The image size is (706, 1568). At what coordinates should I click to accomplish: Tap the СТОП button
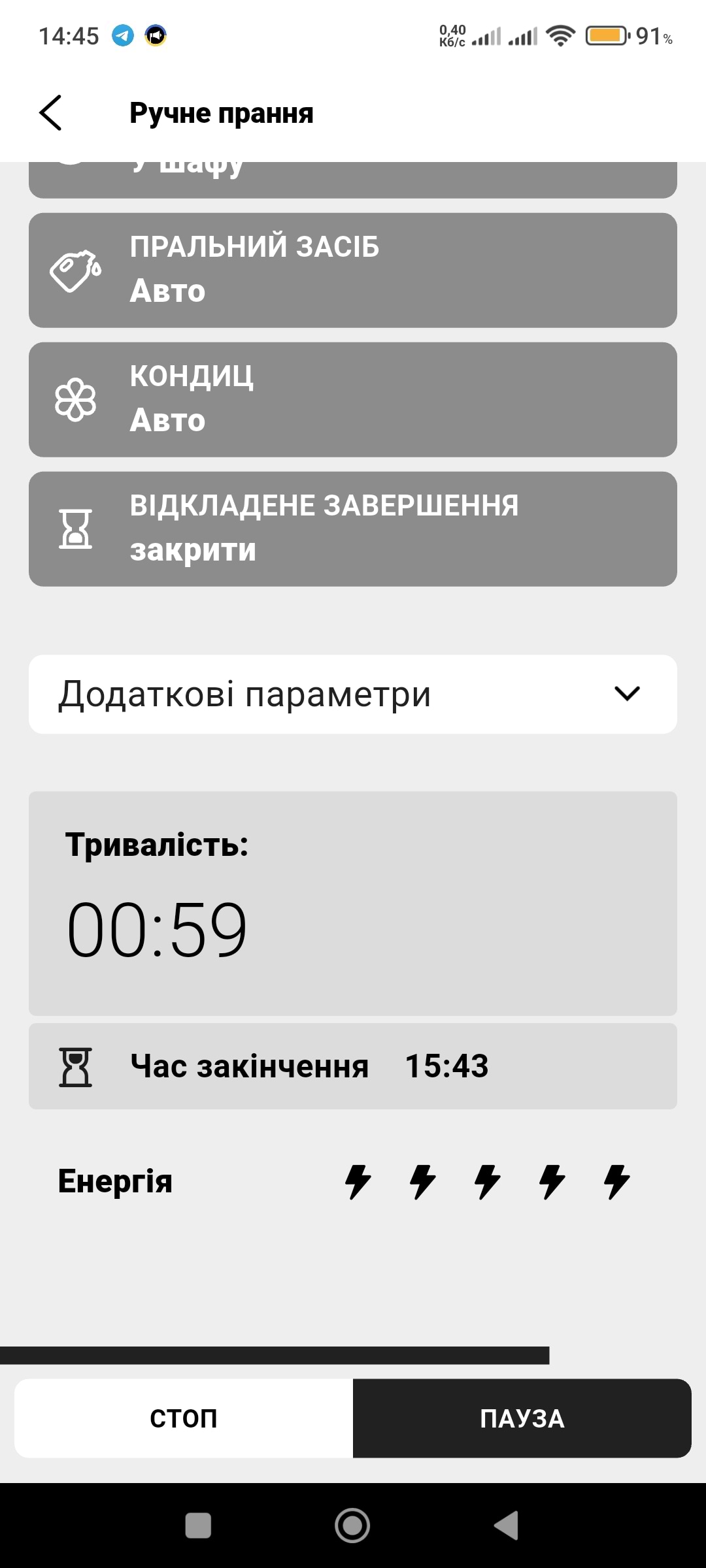click(x=184, y=1418)
